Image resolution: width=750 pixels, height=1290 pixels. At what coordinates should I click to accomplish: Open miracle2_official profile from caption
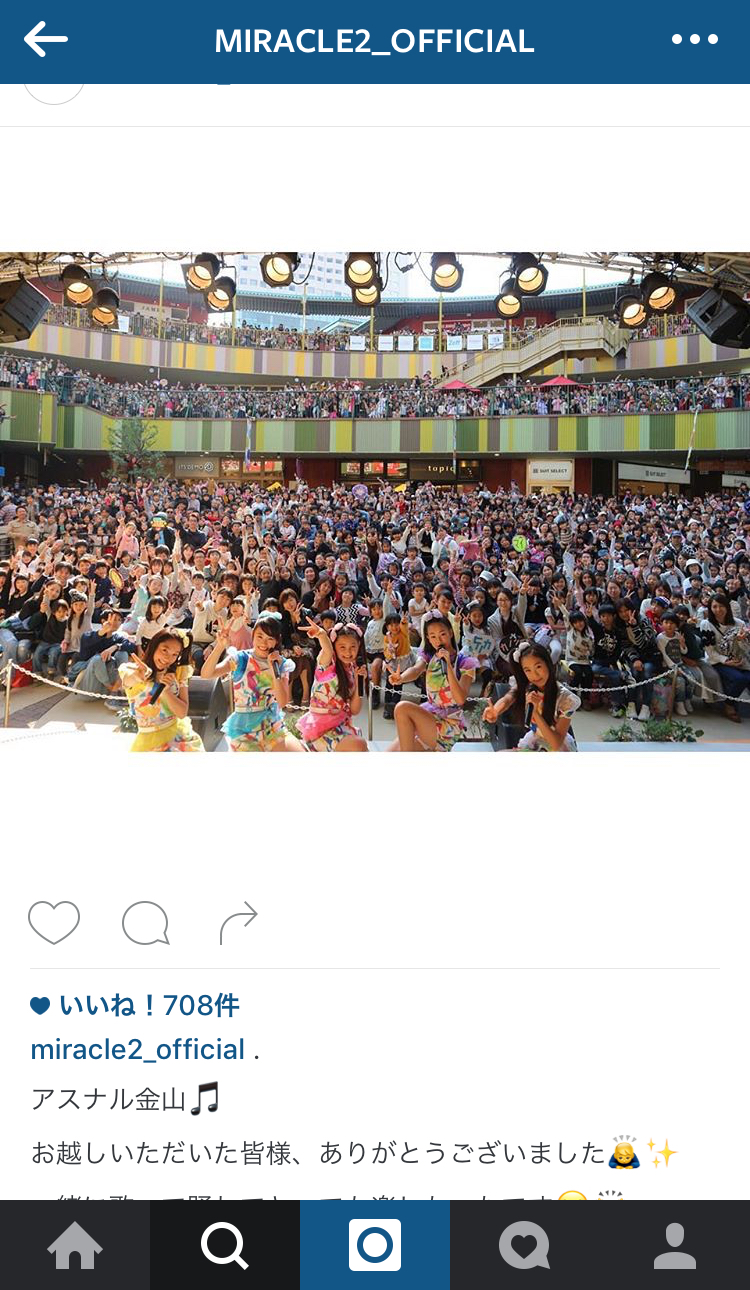[x=138, y=1049]
